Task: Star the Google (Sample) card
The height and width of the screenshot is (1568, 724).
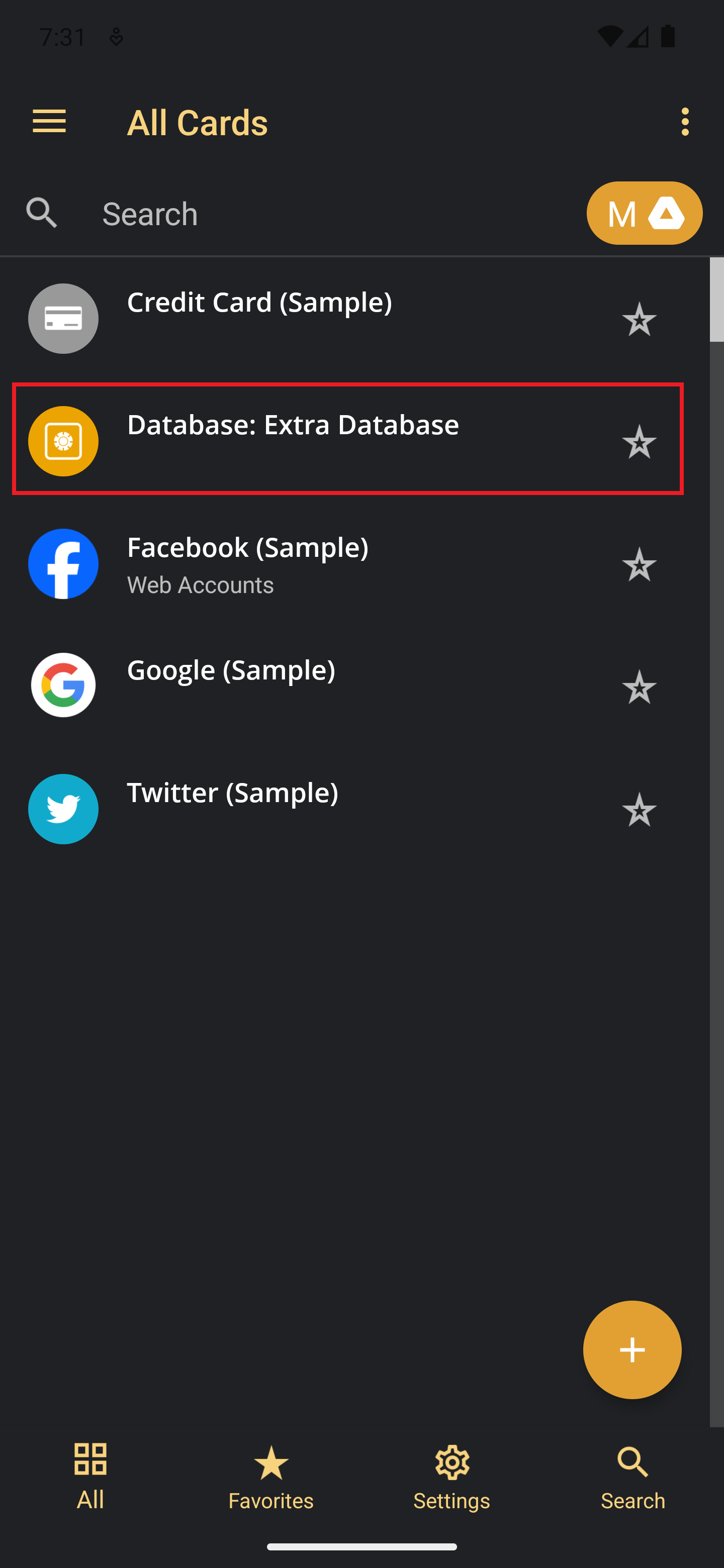Action: [x=639, y=687]
